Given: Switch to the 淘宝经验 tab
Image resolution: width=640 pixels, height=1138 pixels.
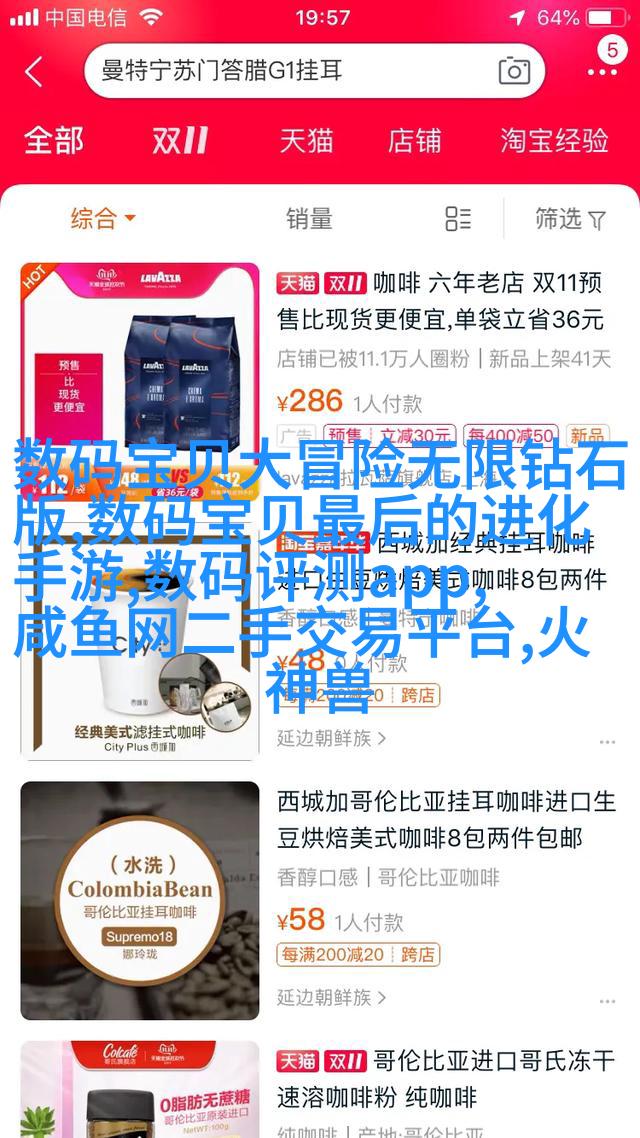Looking at the screenshot, I should 554,140.
